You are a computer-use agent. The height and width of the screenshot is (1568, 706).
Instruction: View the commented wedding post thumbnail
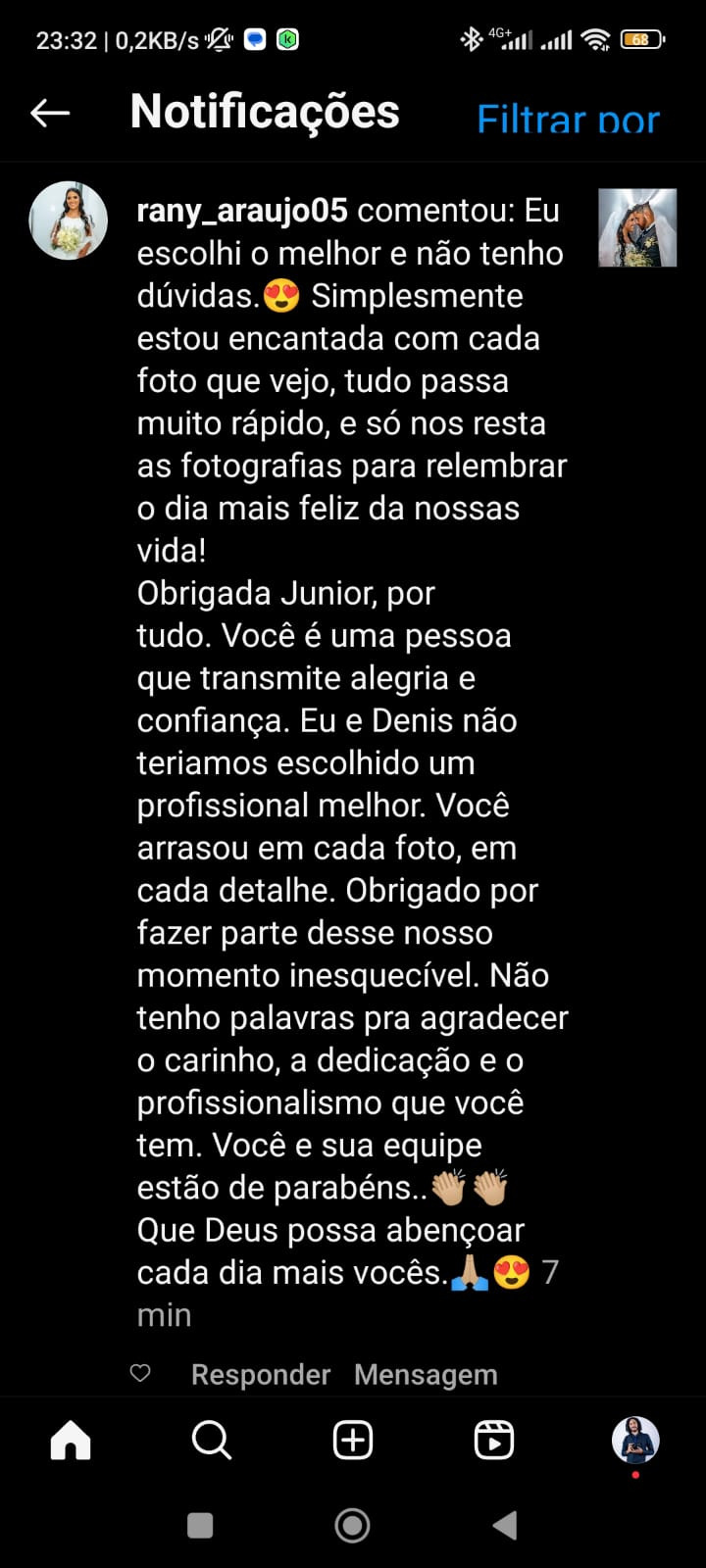pyautogui.click(x=637, y=228)
